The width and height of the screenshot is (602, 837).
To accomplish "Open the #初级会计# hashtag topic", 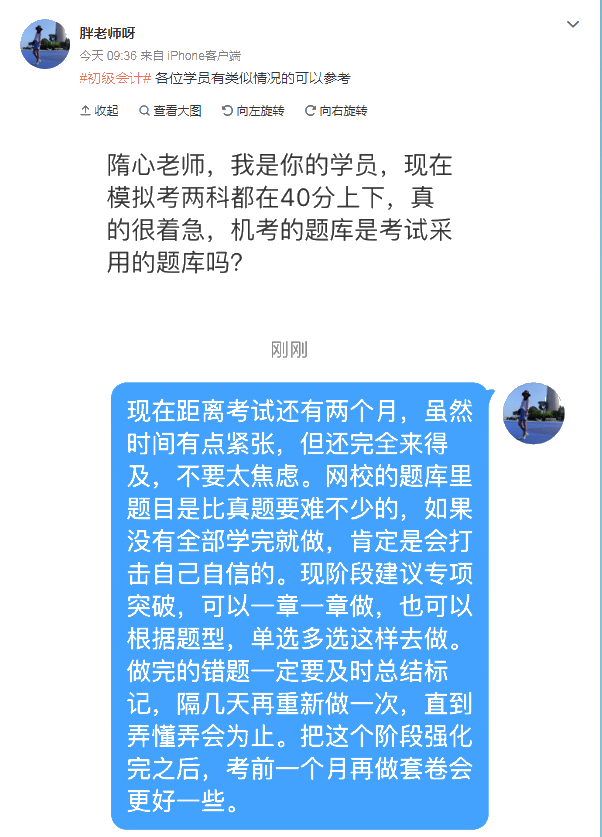I will point(115,78).
